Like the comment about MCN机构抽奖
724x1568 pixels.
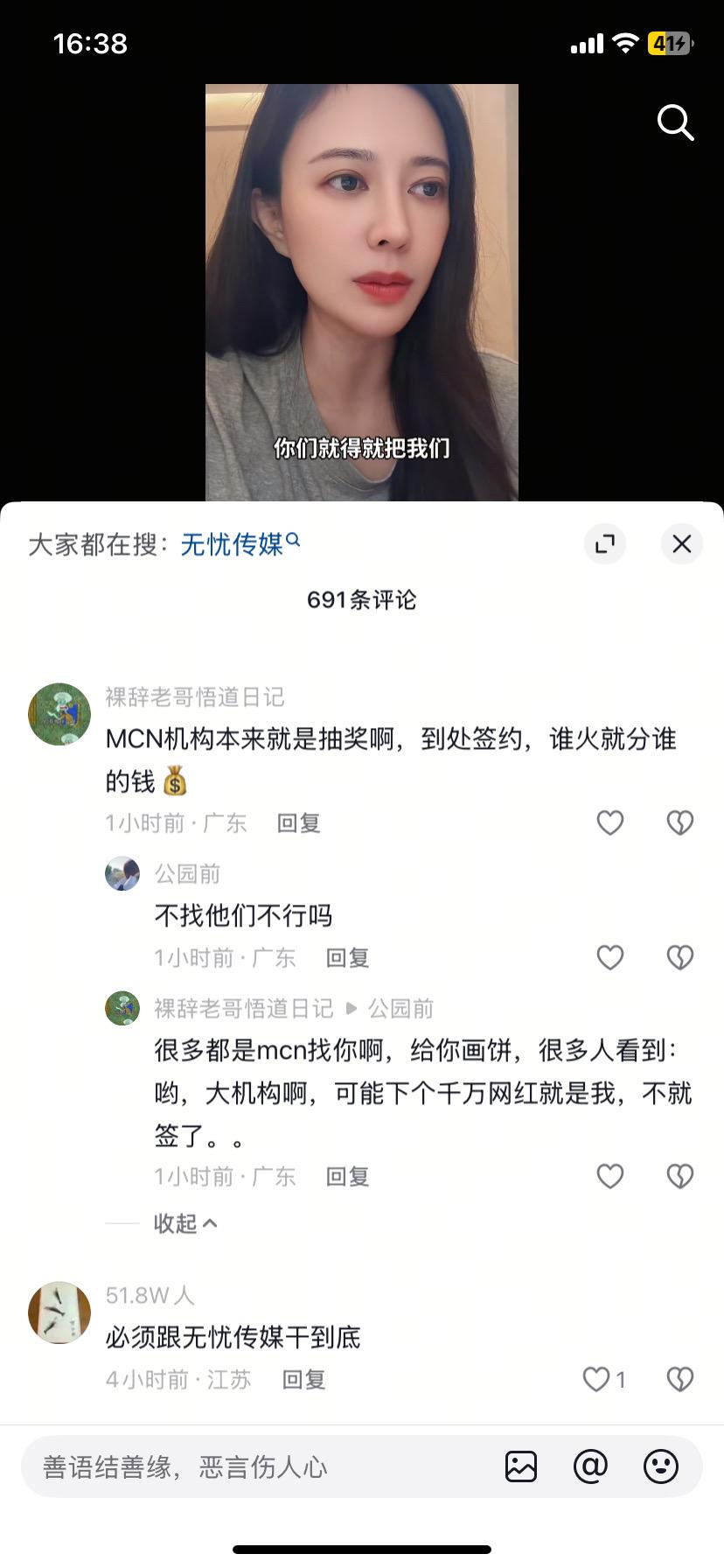pos(609,822)
